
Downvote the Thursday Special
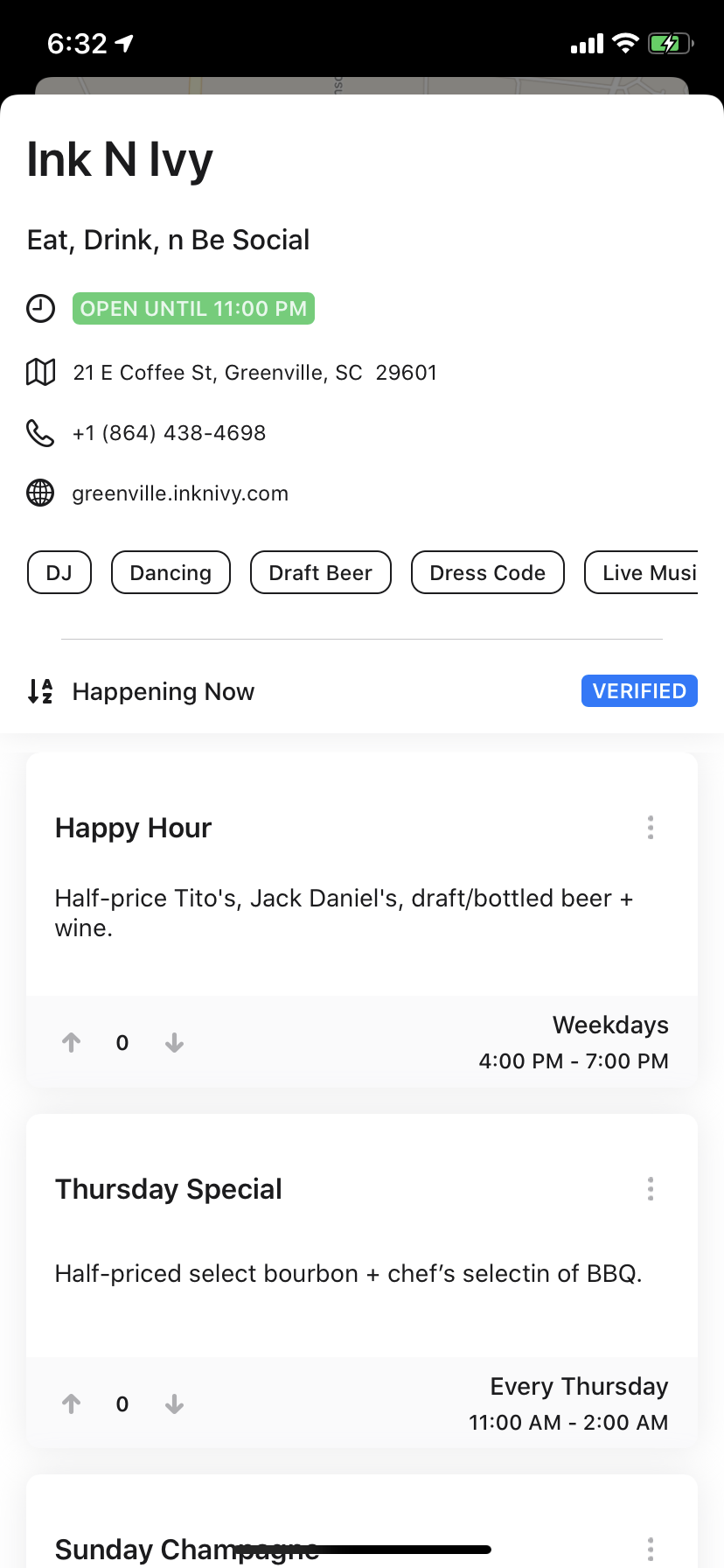point(174,1403)
